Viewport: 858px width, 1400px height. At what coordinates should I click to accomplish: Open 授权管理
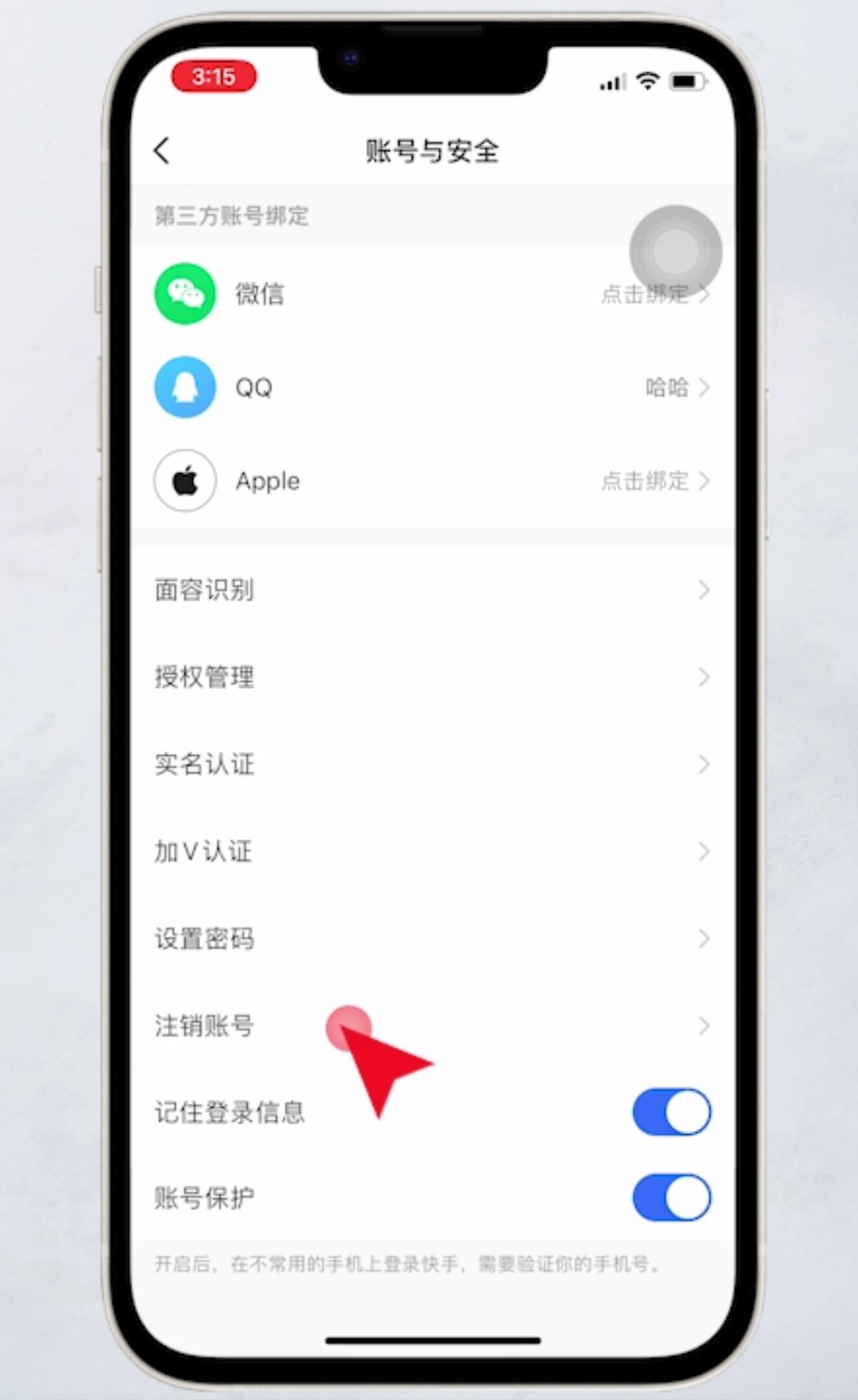[x=432, y=677]
